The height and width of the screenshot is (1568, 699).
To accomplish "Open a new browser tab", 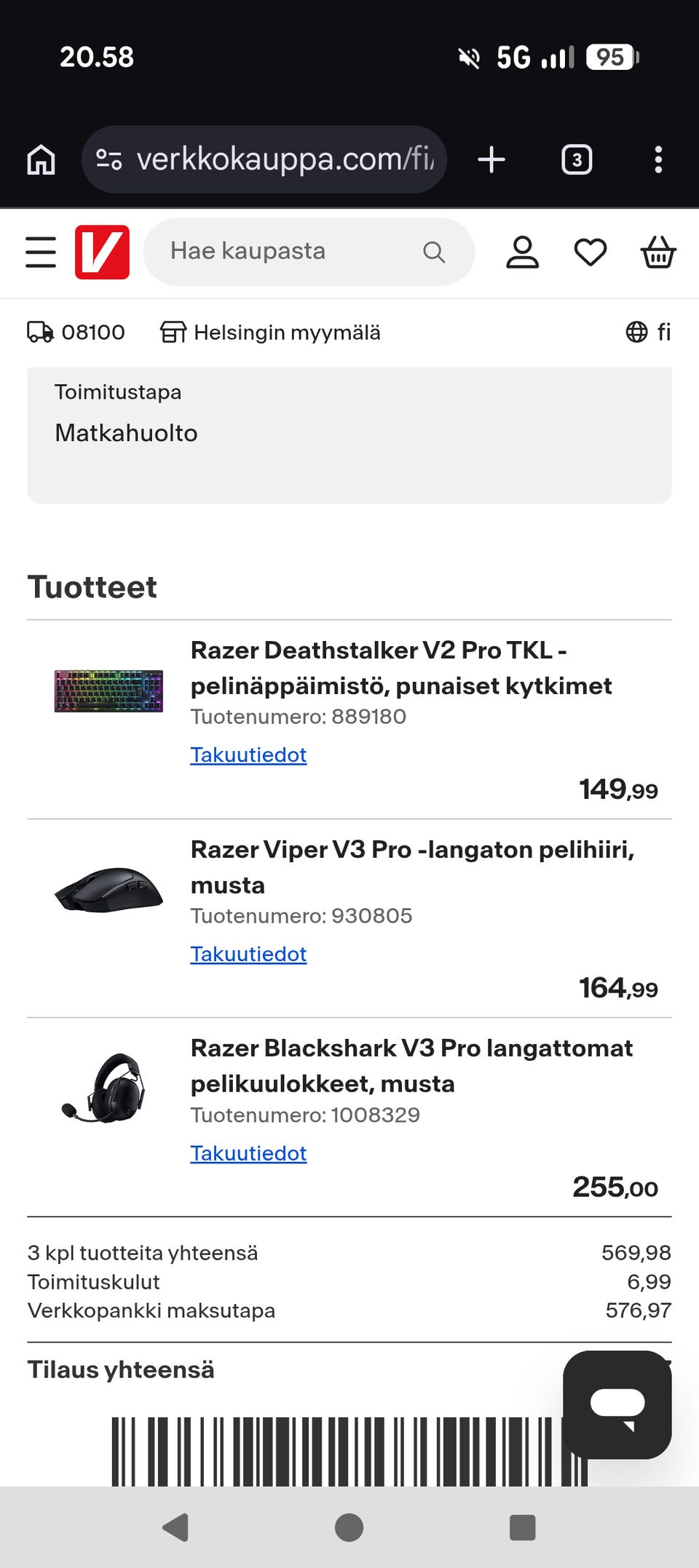I will pyautogui.click(x=491, y=159).
